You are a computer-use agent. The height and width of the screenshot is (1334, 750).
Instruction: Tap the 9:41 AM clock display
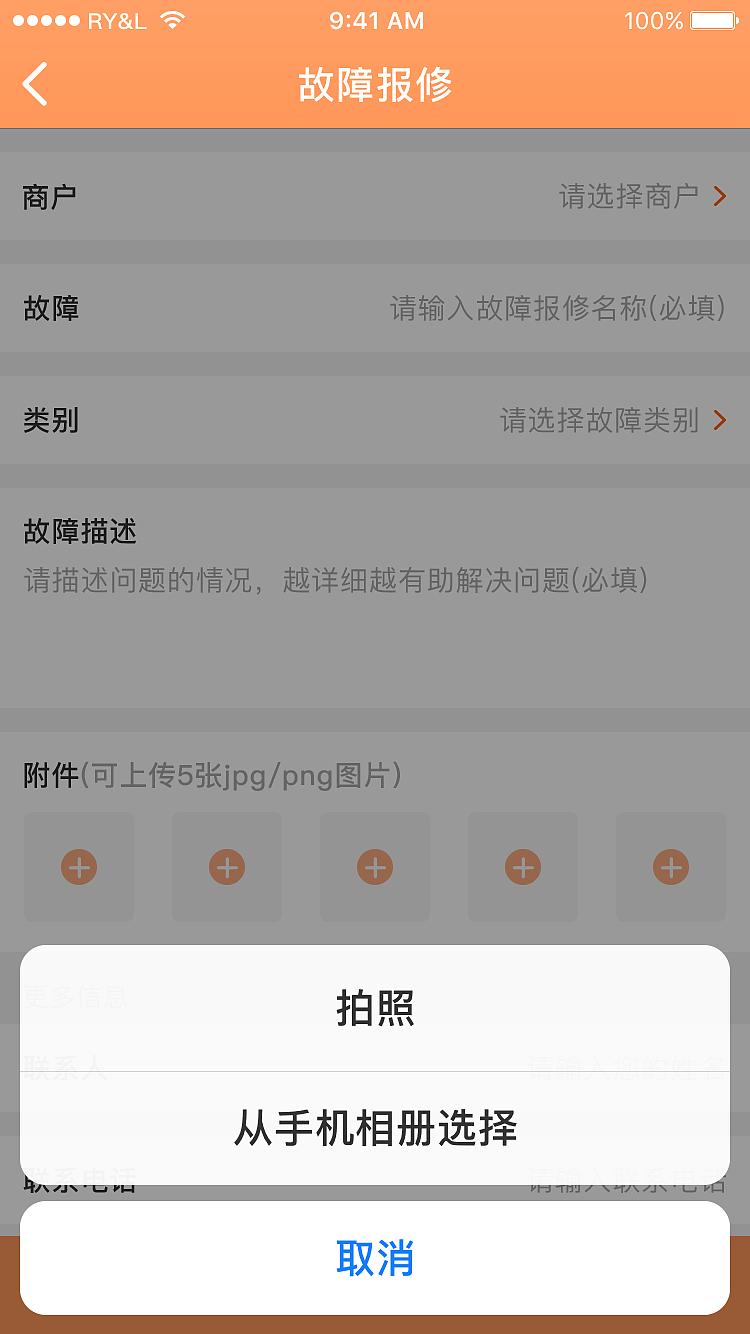tap(375, 20)
